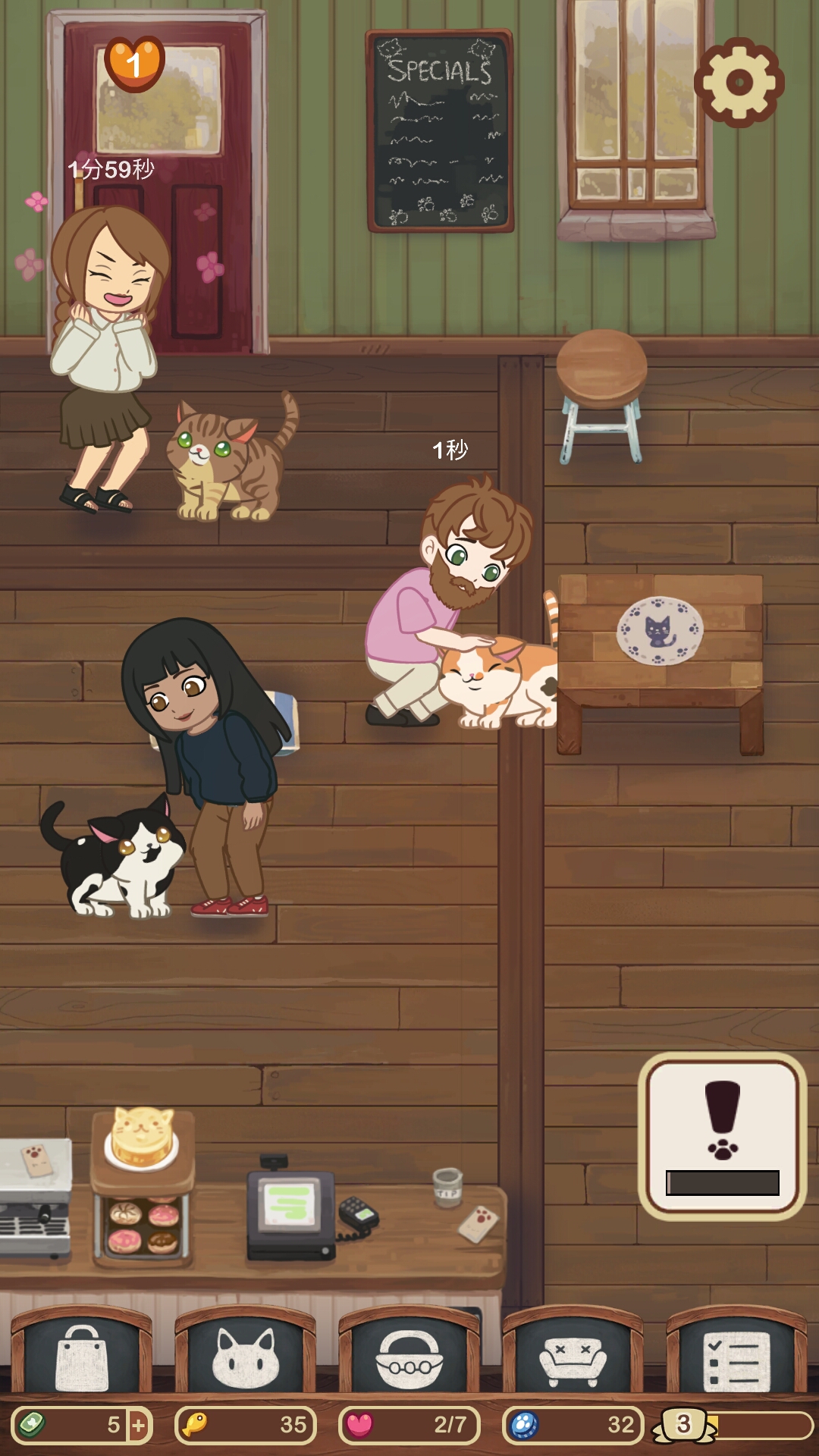Open the shopping bag menu
This screenshot has height=1456, width=819.
(82, 1358)
